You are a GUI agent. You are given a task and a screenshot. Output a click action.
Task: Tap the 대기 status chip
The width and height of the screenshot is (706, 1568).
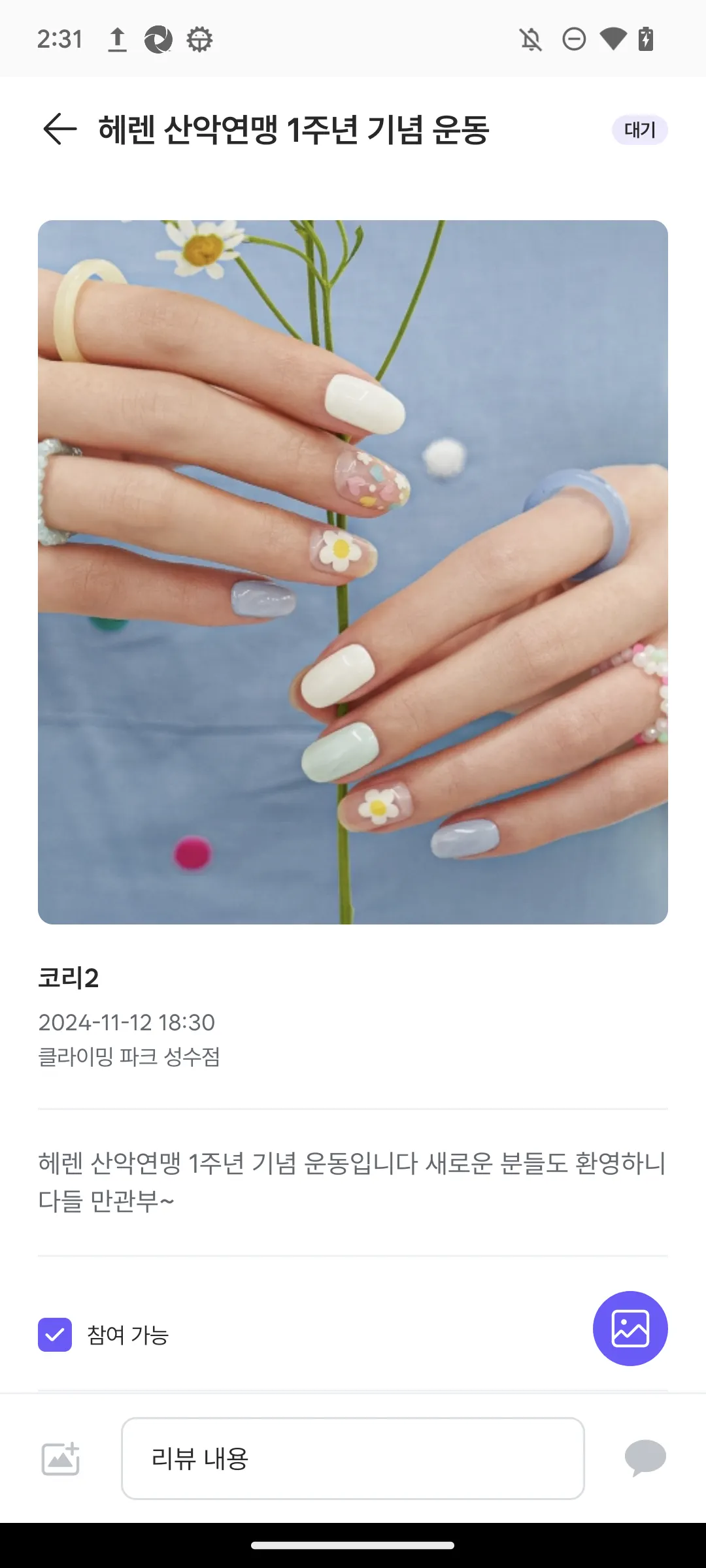click(x=639, y=129)
